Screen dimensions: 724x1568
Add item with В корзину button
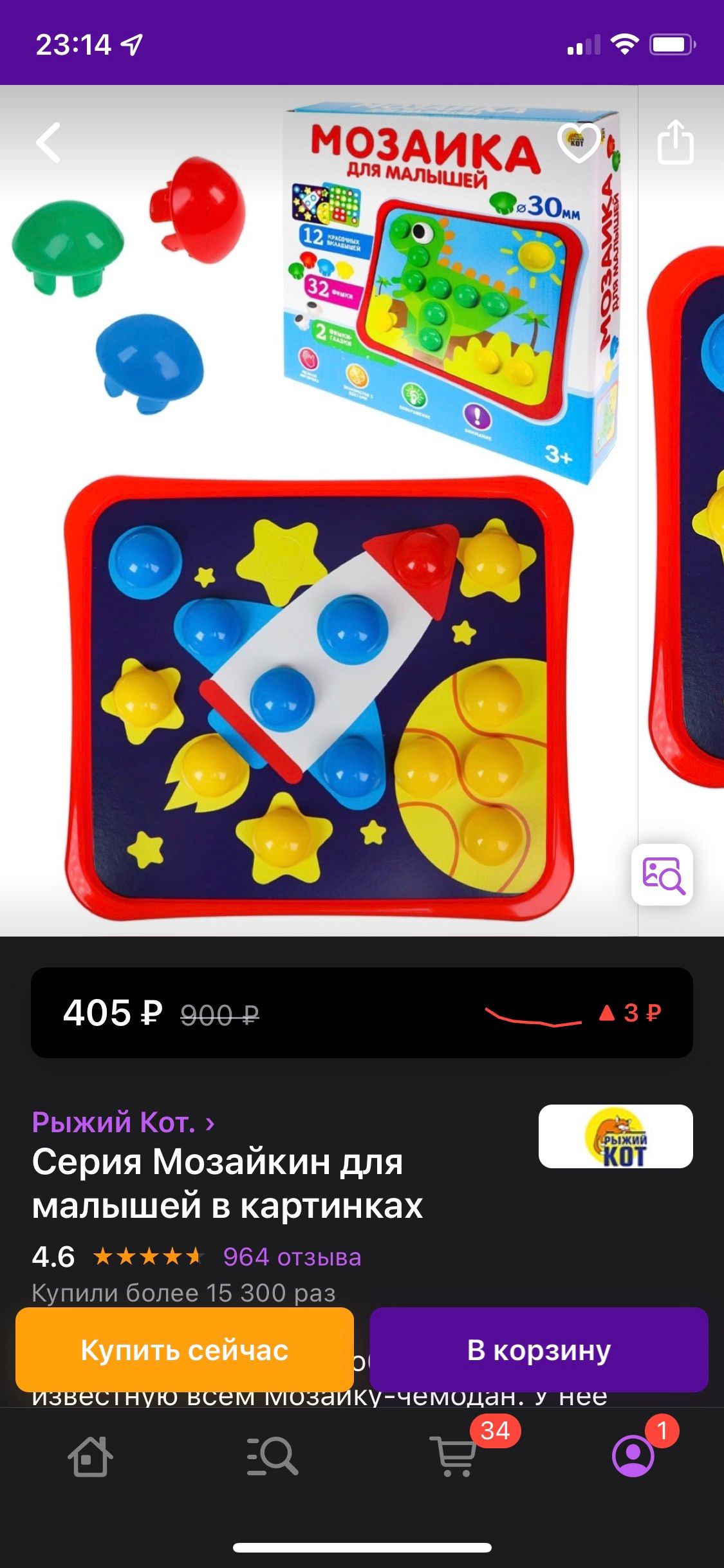pos(539,1349)
